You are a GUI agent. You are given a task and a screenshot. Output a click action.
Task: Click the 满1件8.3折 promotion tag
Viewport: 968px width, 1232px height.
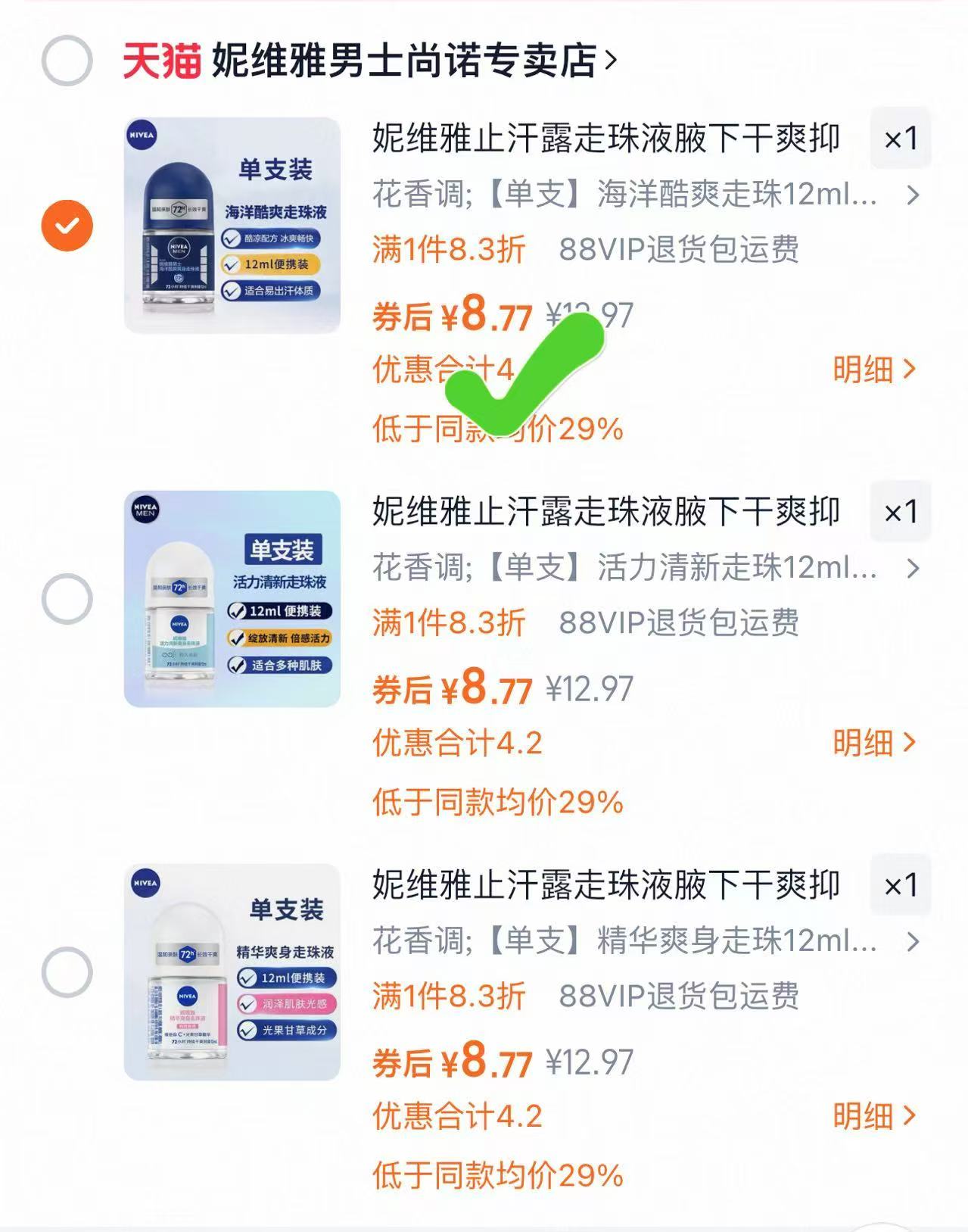coord(447,250)
